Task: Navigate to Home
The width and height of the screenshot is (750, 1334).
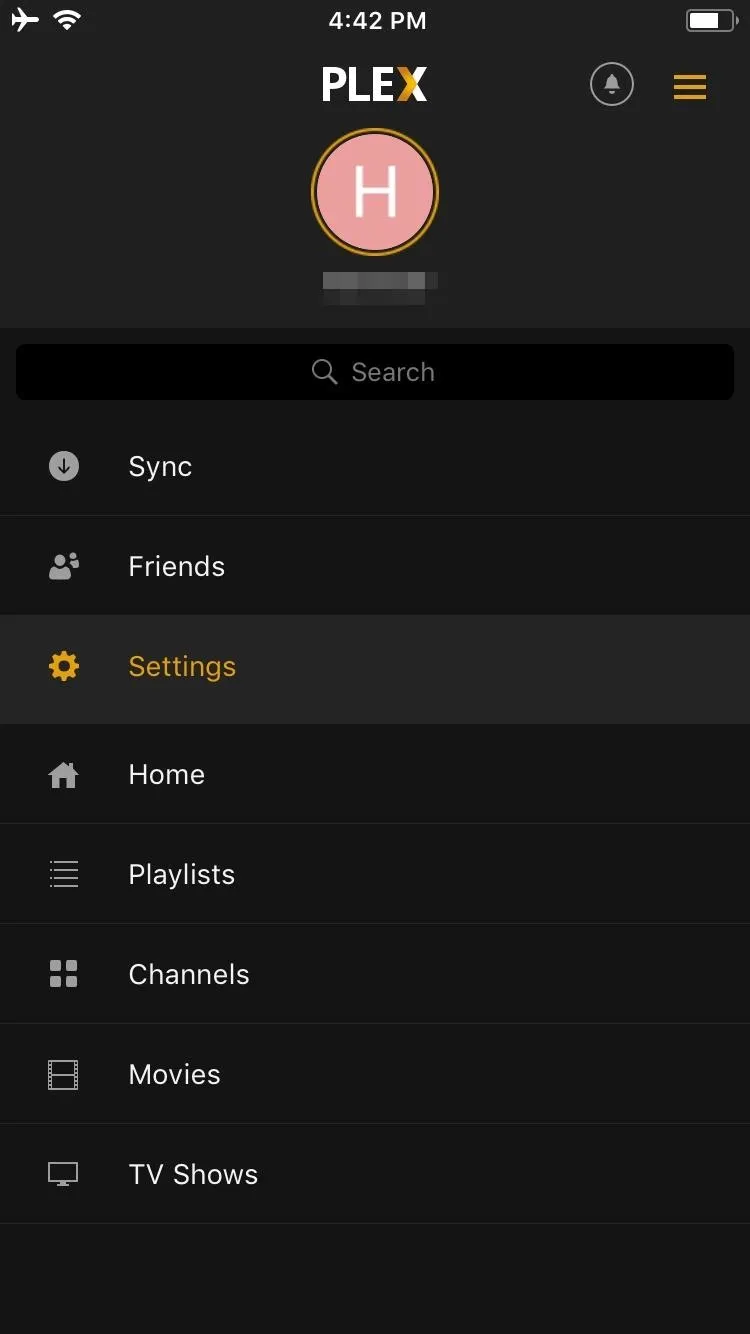Action: click(375, 774)
